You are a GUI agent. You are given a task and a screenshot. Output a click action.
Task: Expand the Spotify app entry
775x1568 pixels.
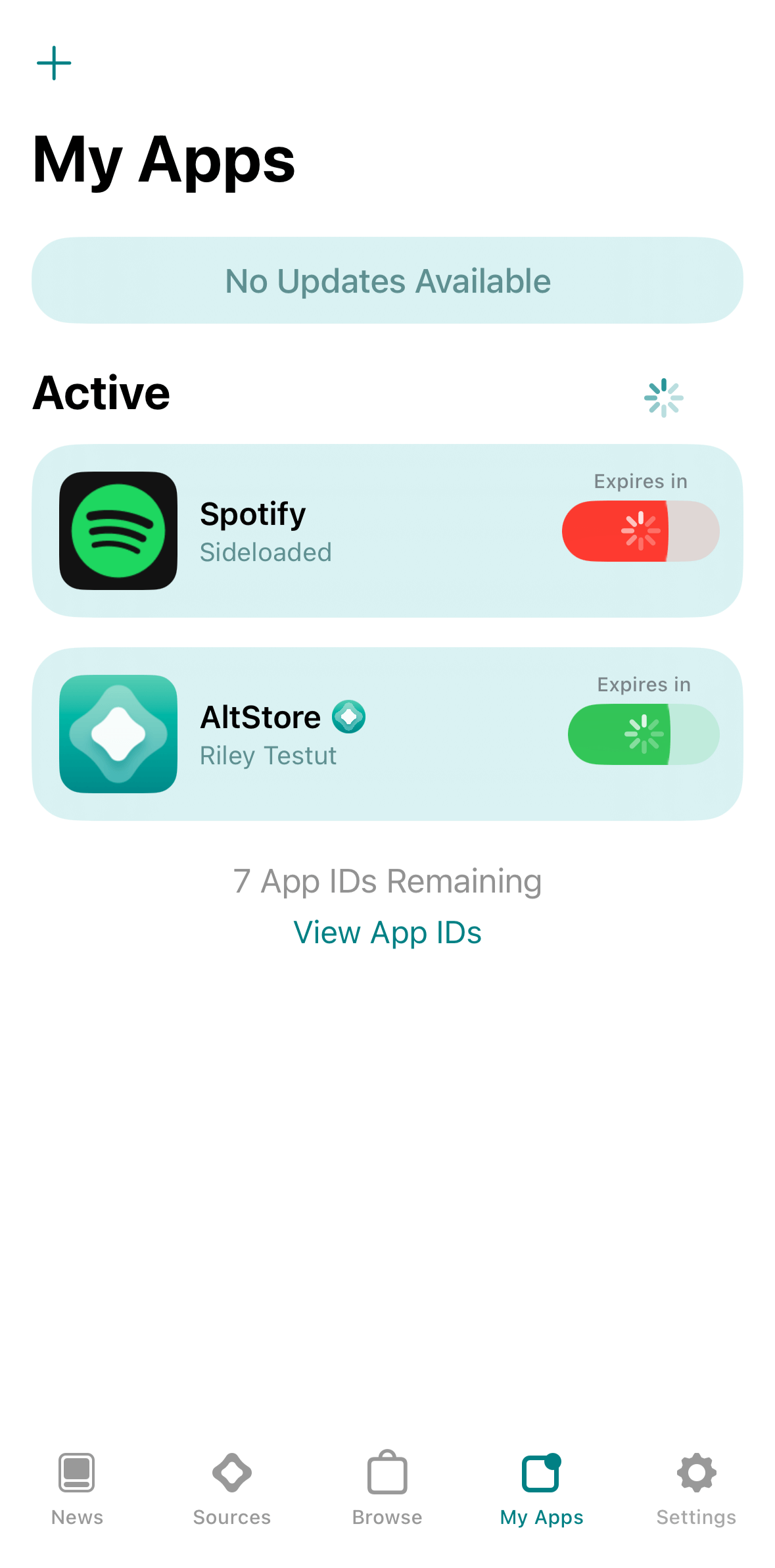pos(388,531)
